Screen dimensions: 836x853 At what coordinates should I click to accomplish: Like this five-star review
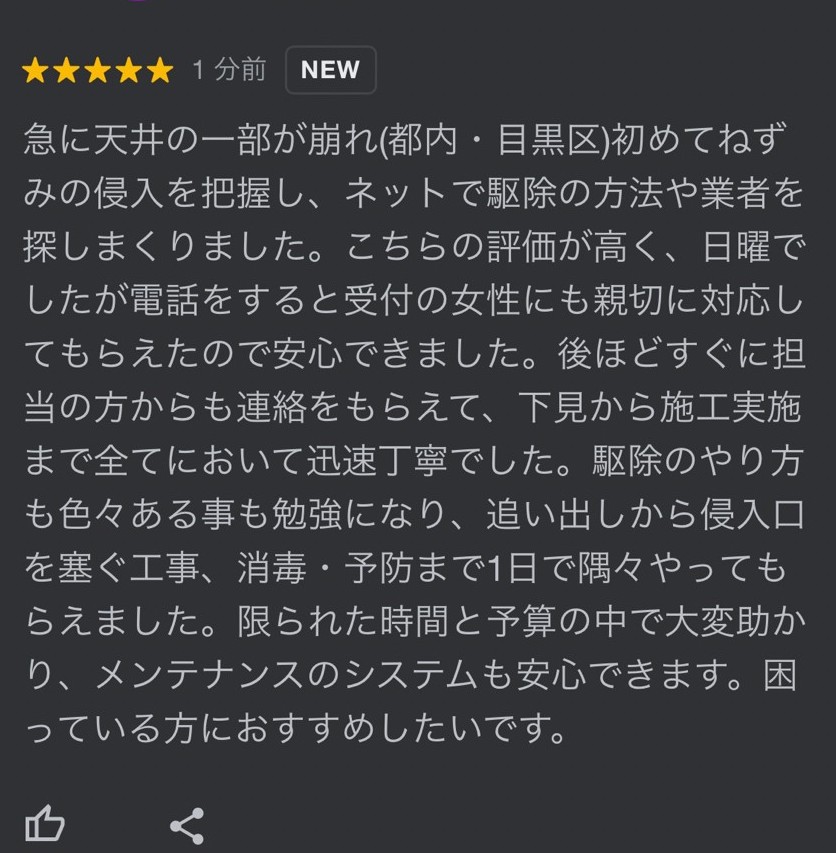coord(45,825)
